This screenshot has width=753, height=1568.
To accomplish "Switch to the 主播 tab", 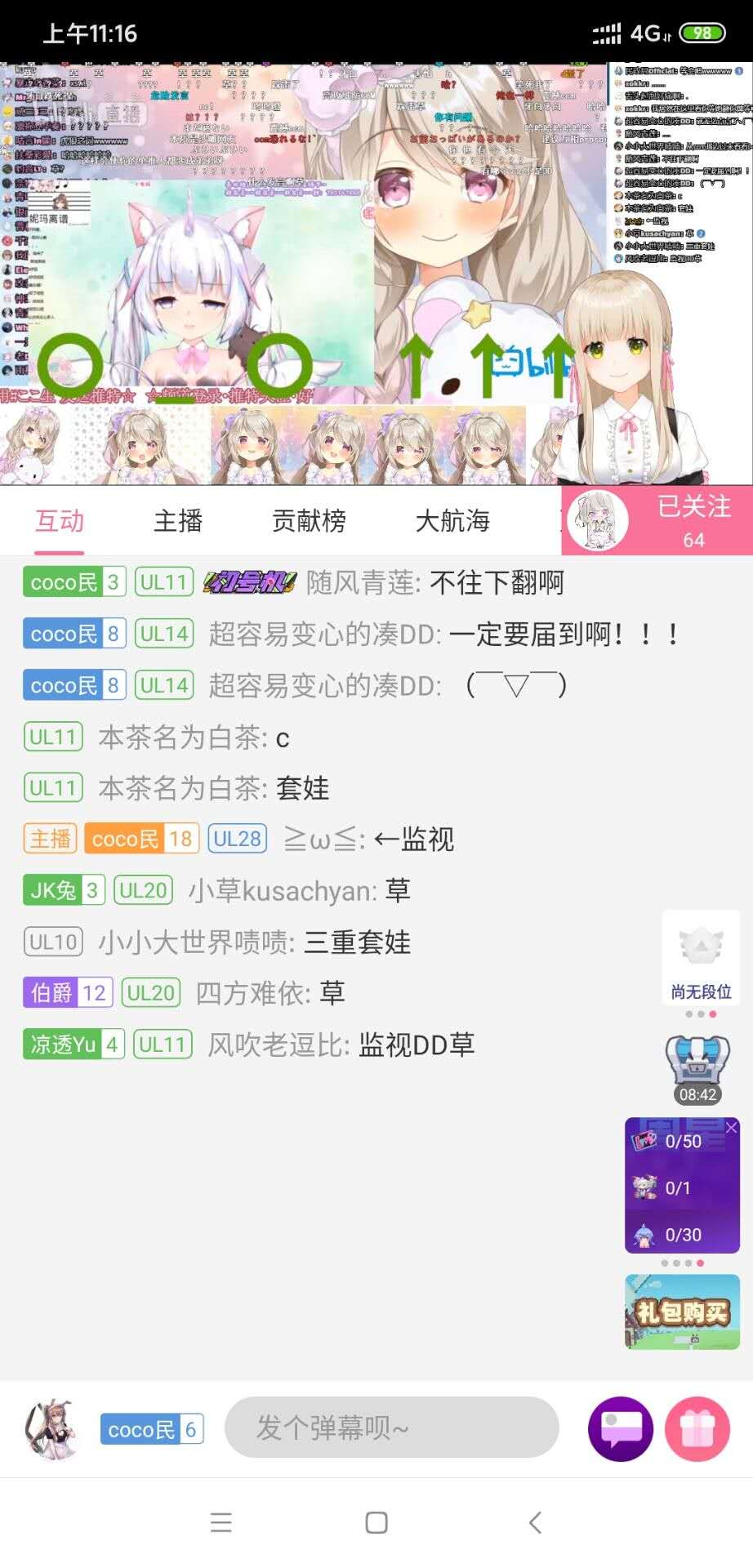I will click(x=178, y=521).
